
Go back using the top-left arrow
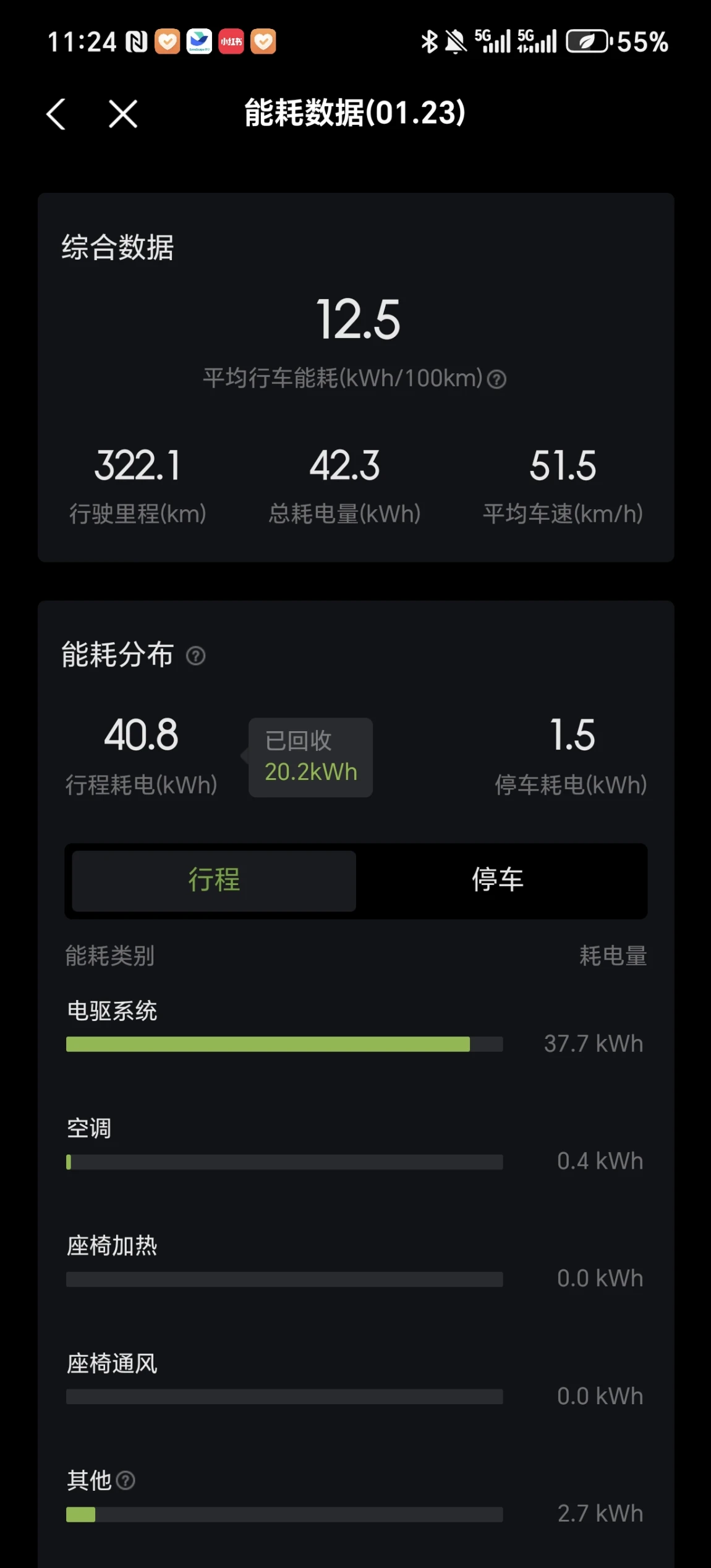56,114
